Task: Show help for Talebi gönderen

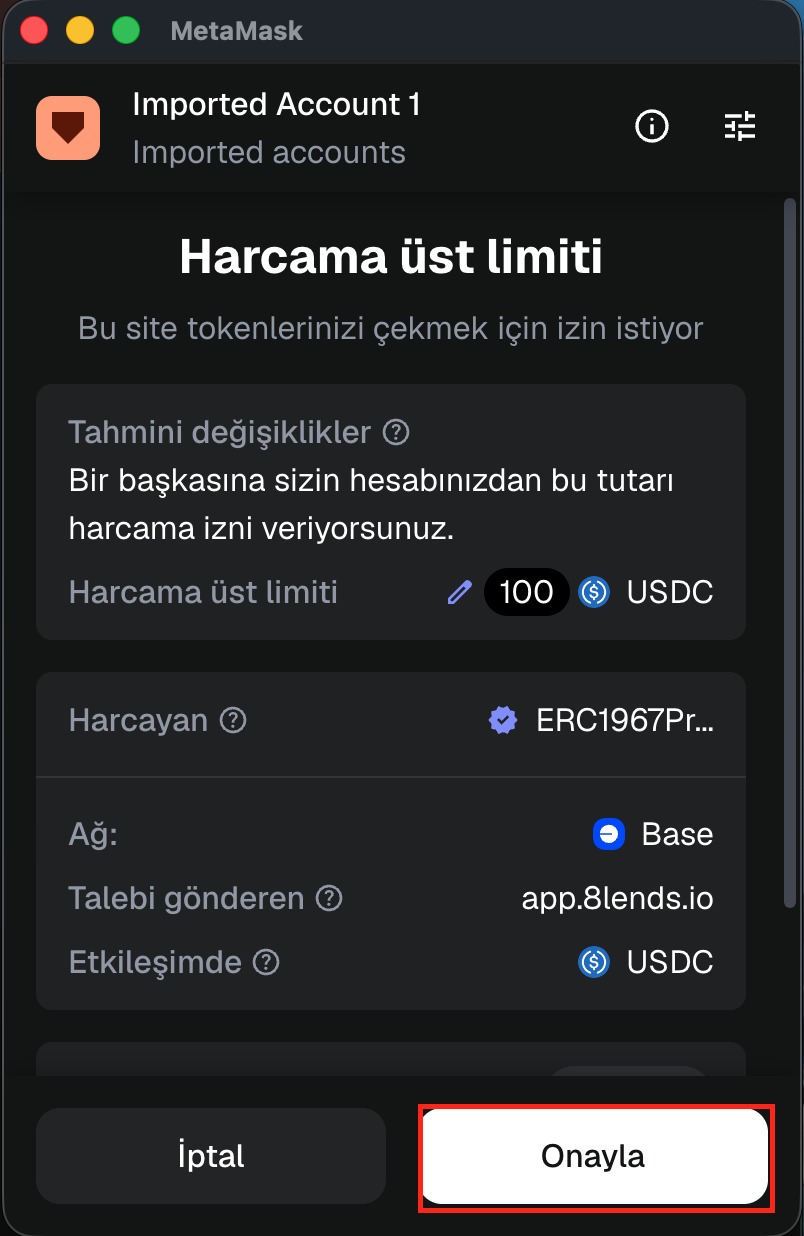Action: pos(329,898)
